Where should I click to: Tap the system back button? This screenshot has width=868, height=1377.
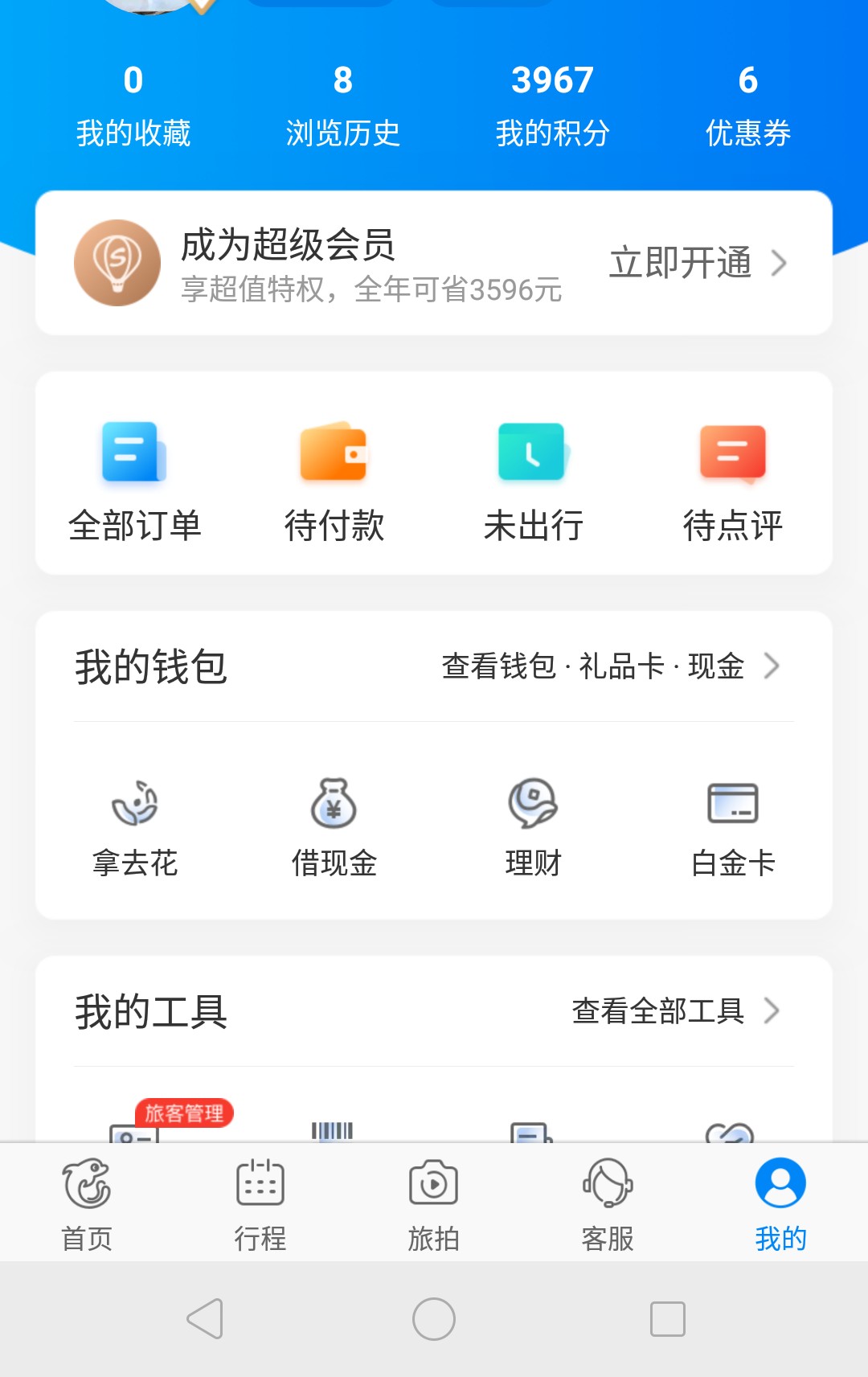click(x=205, y=1319)
